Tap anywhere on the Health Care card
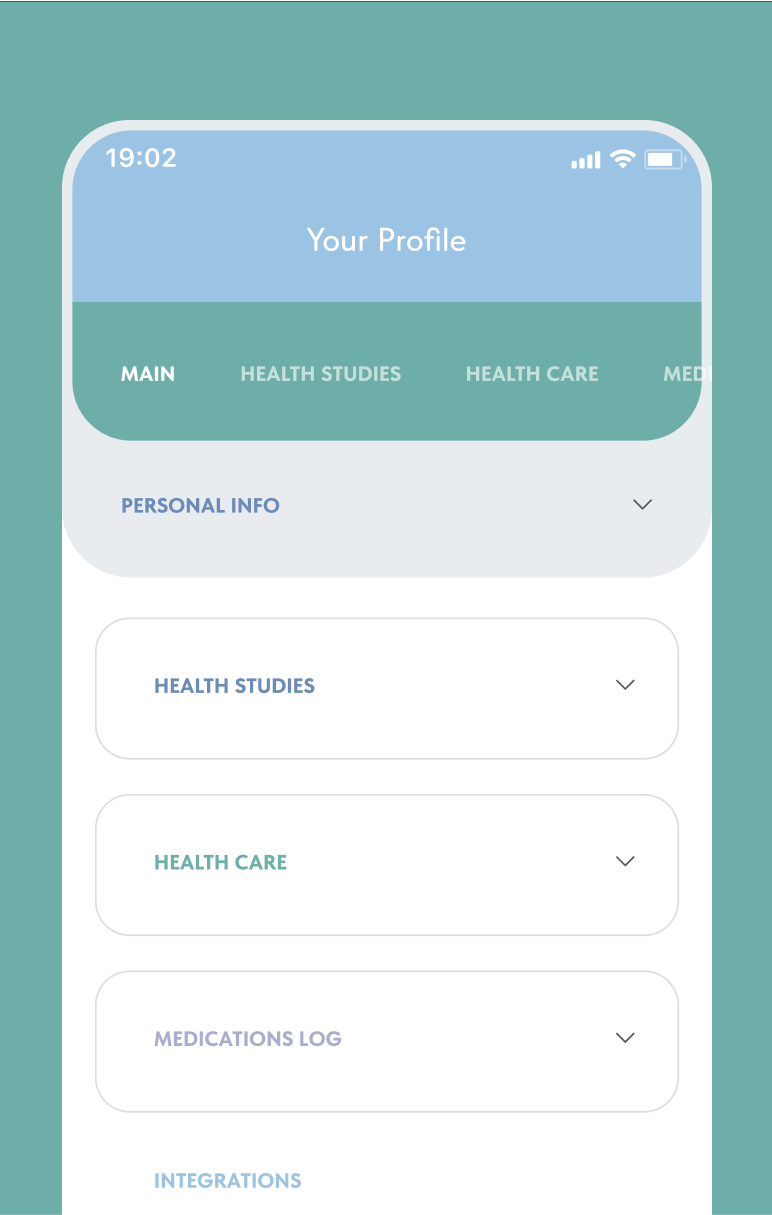Screen dimensions: 772x1215 click(x=386, y=865)
